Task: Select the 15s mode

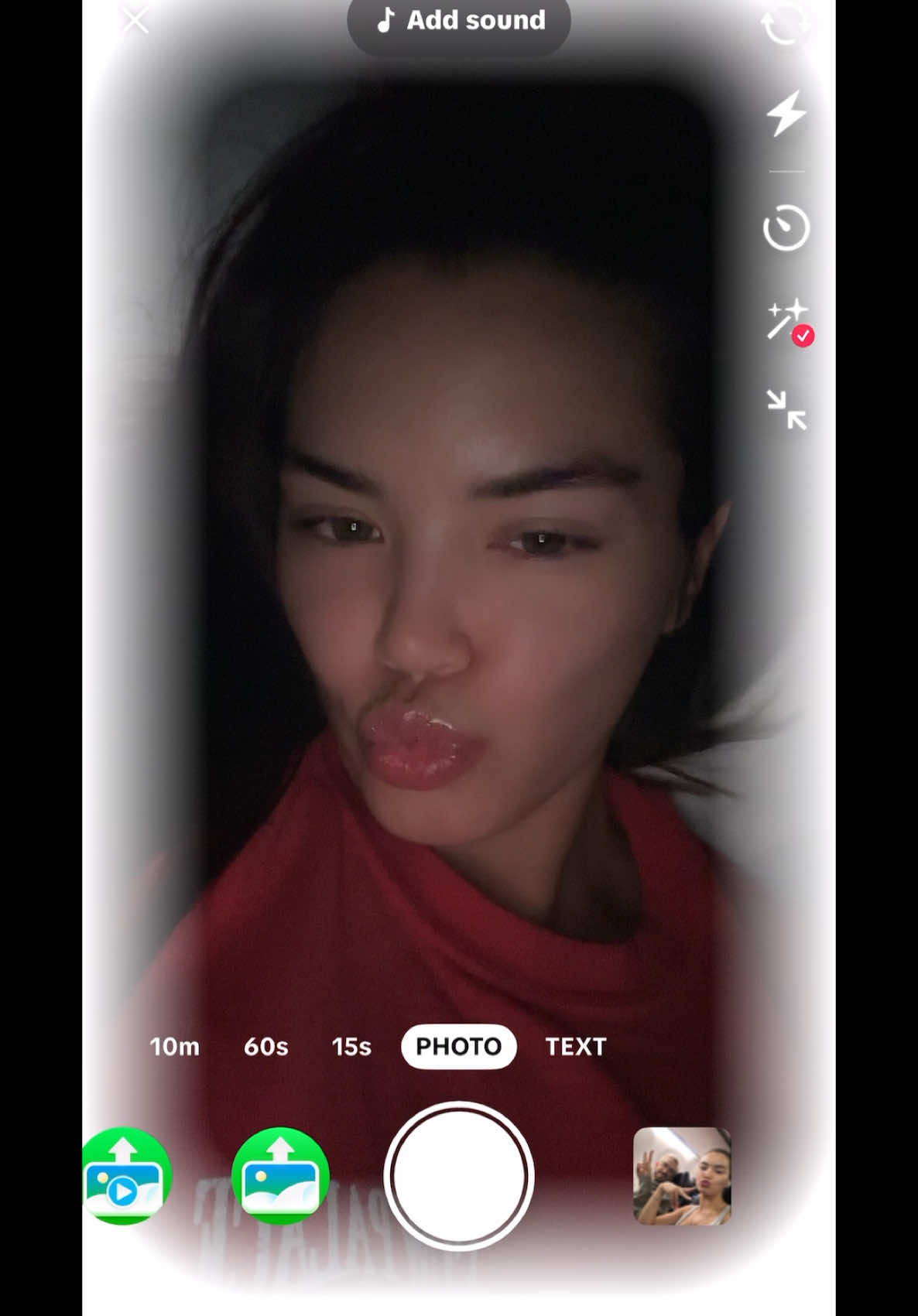Action: pos(351,1047)
